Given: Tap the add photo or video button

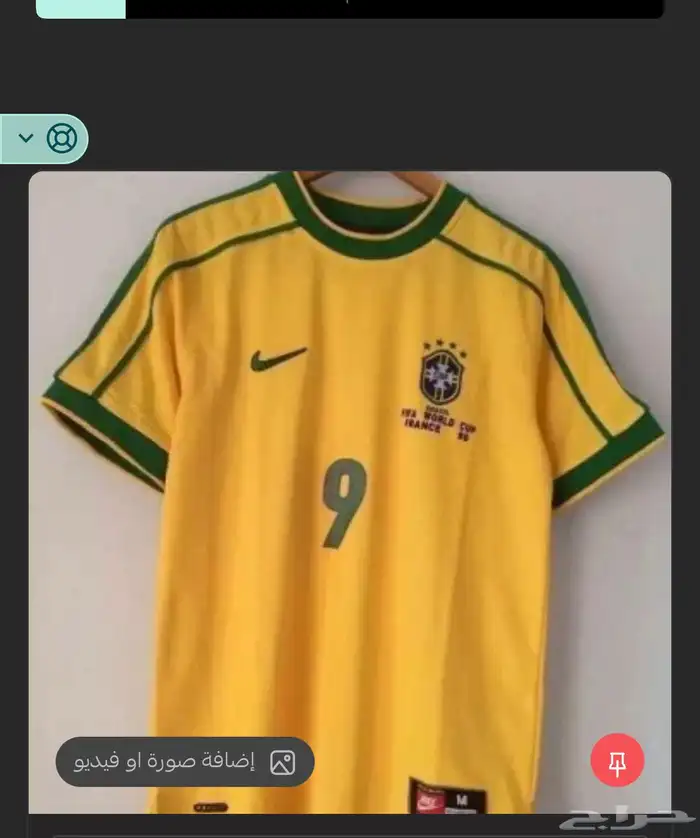Looking at the screenshot, I should (185, 762).
